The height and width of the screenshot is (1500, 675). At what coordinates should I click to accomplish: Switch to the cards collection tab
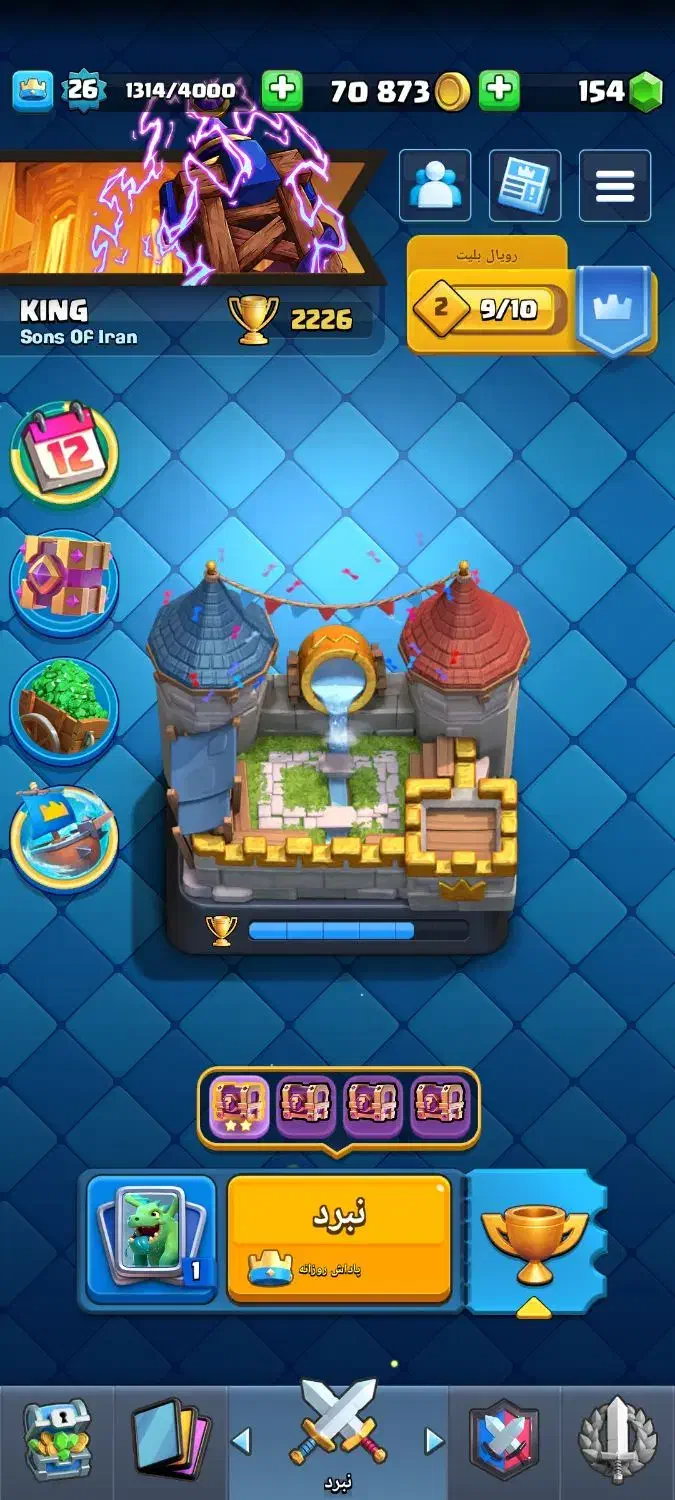(x=171, y=1440)
